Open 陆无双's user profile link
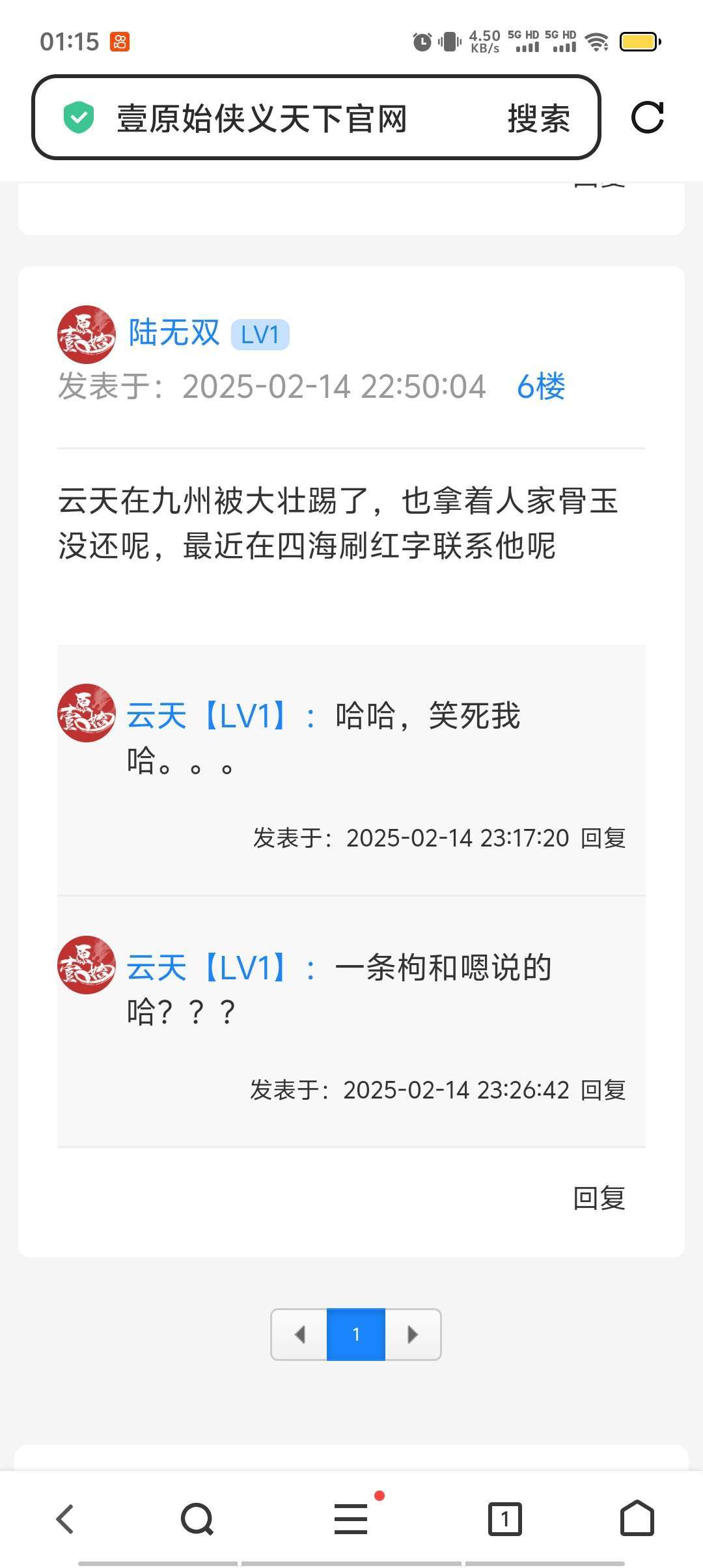Screen dimensions: 703x1568 pyautogui.click(x=174, y=333)
